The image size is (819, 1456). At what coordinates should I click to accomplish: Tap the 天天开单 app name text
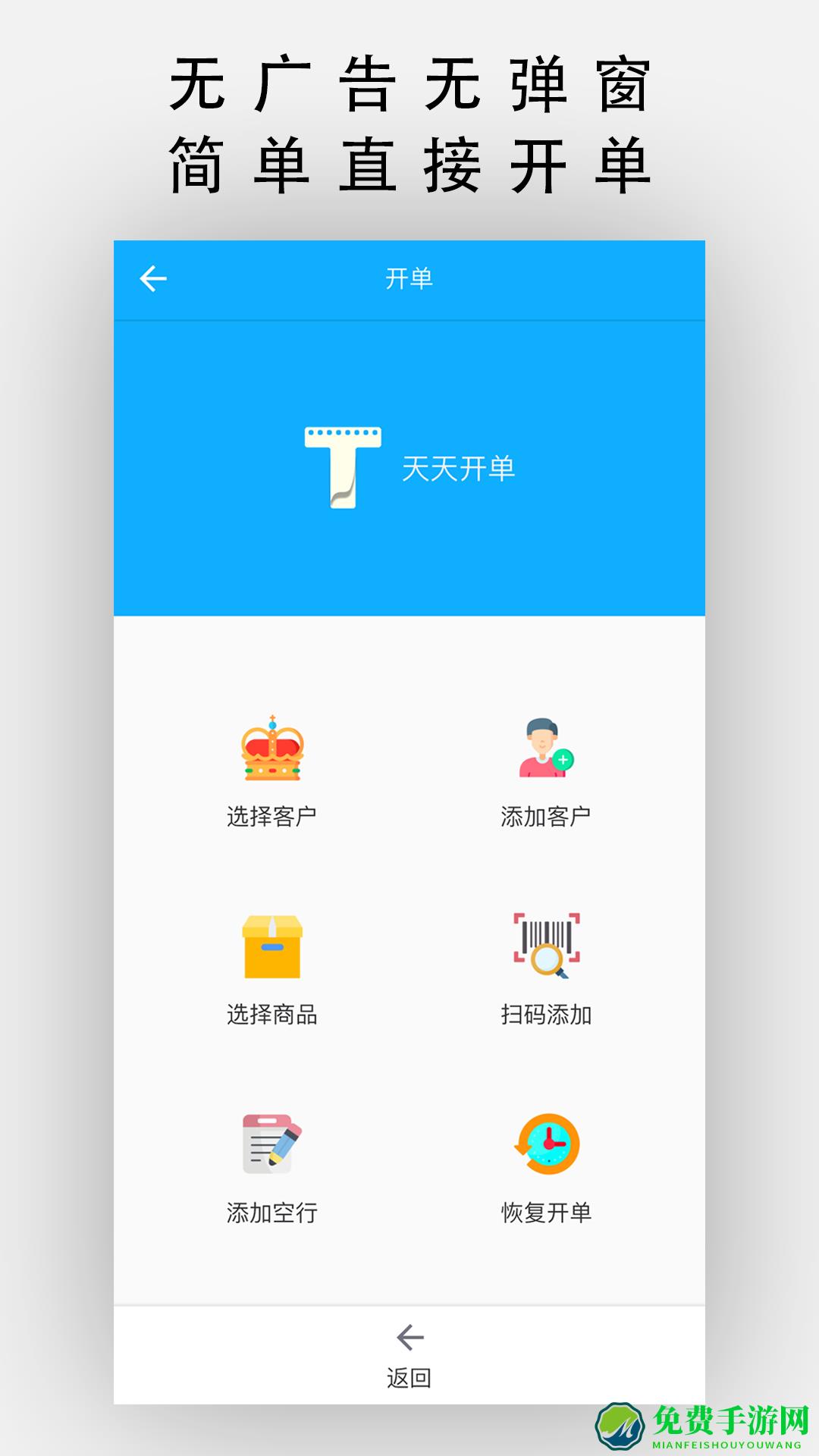tap(460, 469)
